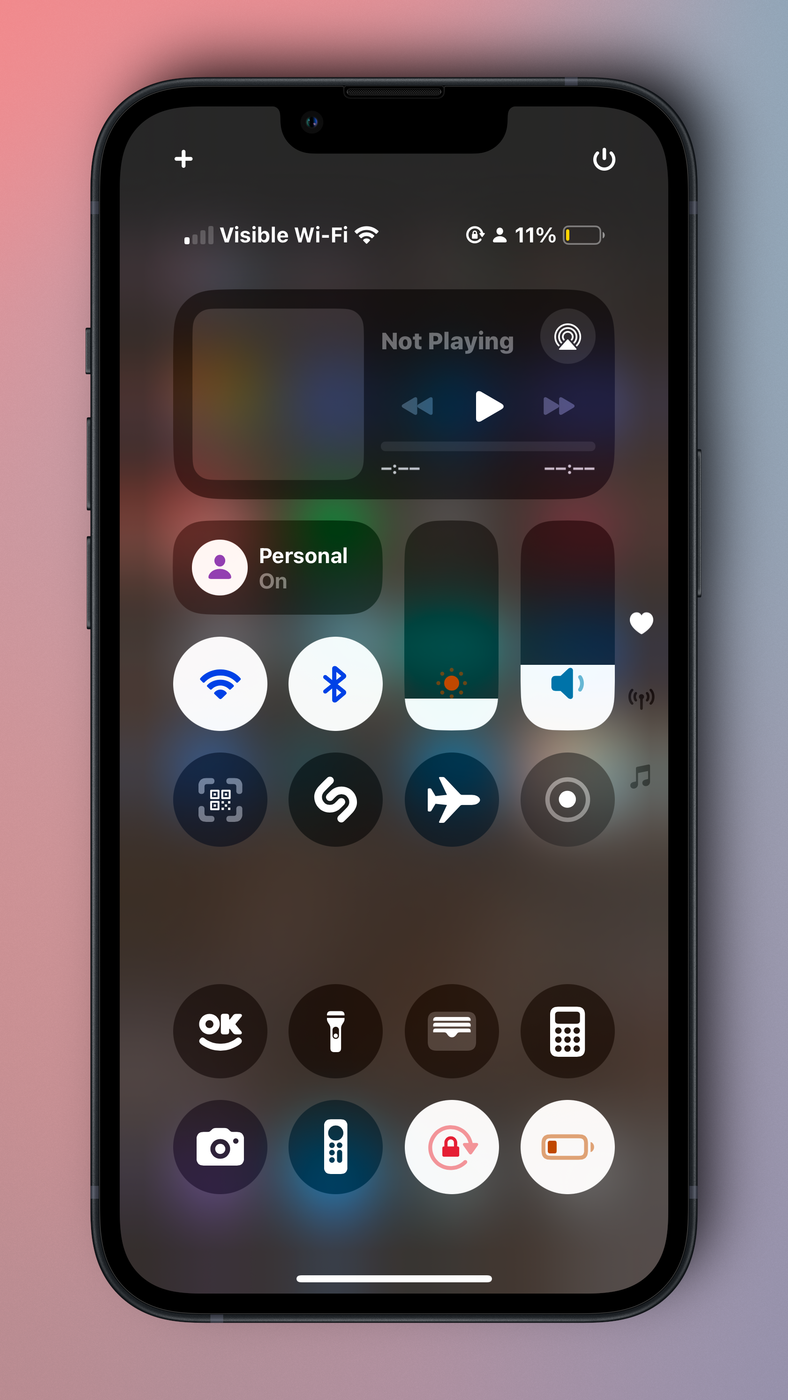Screen dimensions: 788x1400
Task: Launch the Camera
Action: pyautogui.click(x=220, y=1147)
